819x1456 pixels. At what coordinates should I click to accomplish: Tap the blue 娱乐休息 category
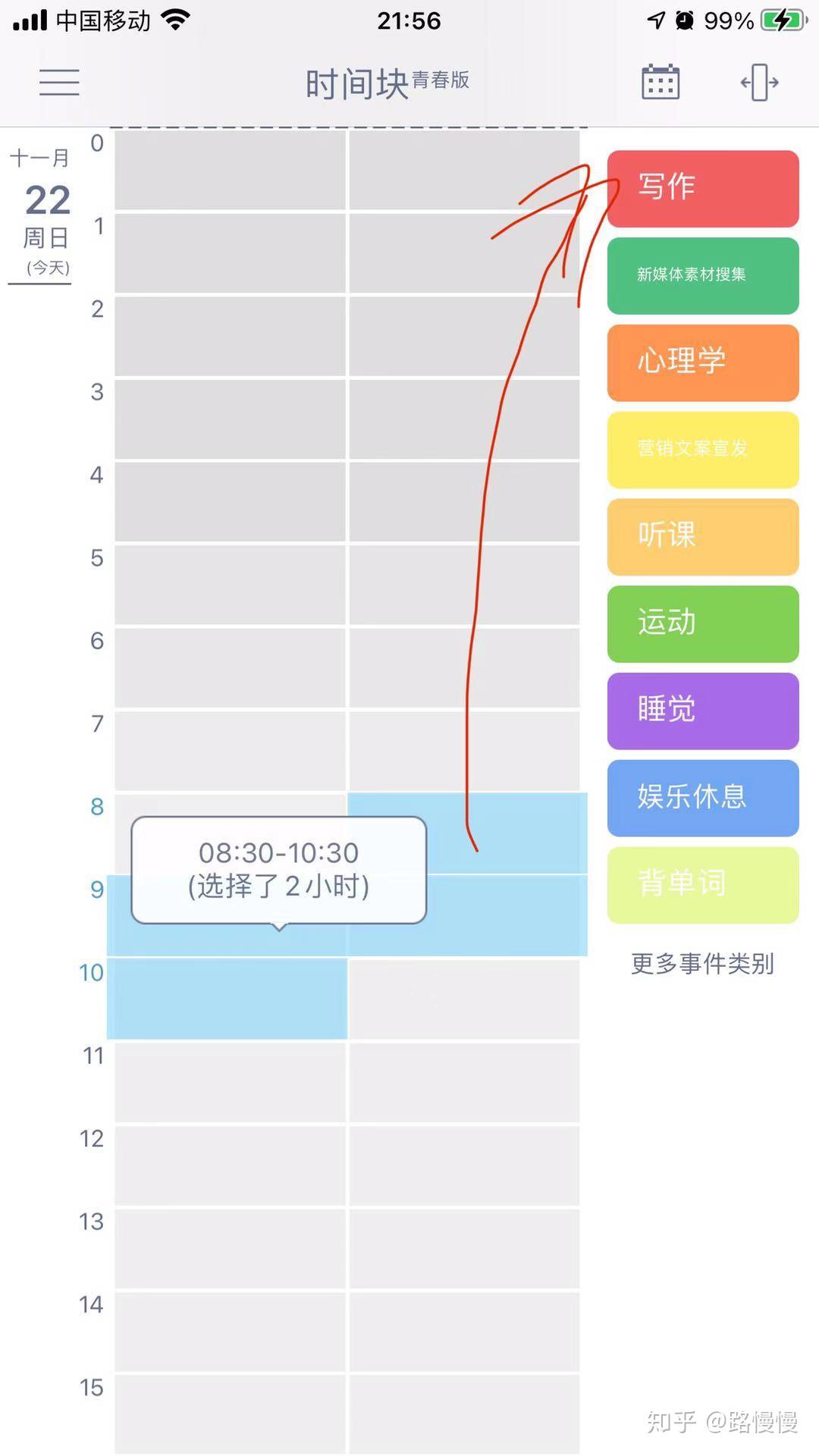[x=701, y=799]
